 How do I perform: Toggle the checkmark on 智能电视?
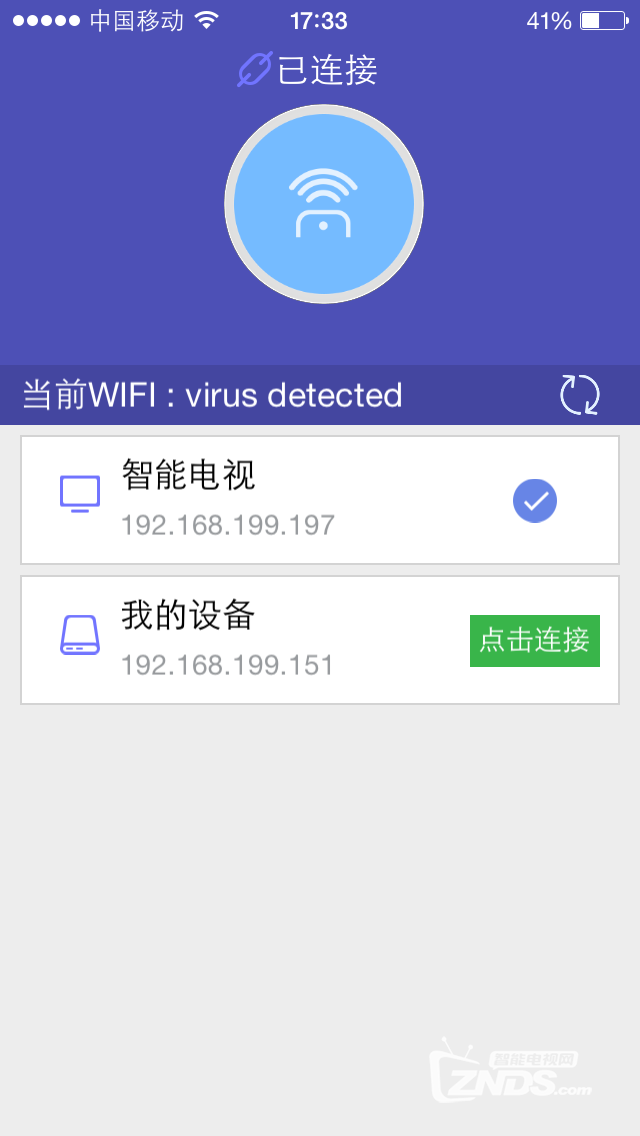535,501
